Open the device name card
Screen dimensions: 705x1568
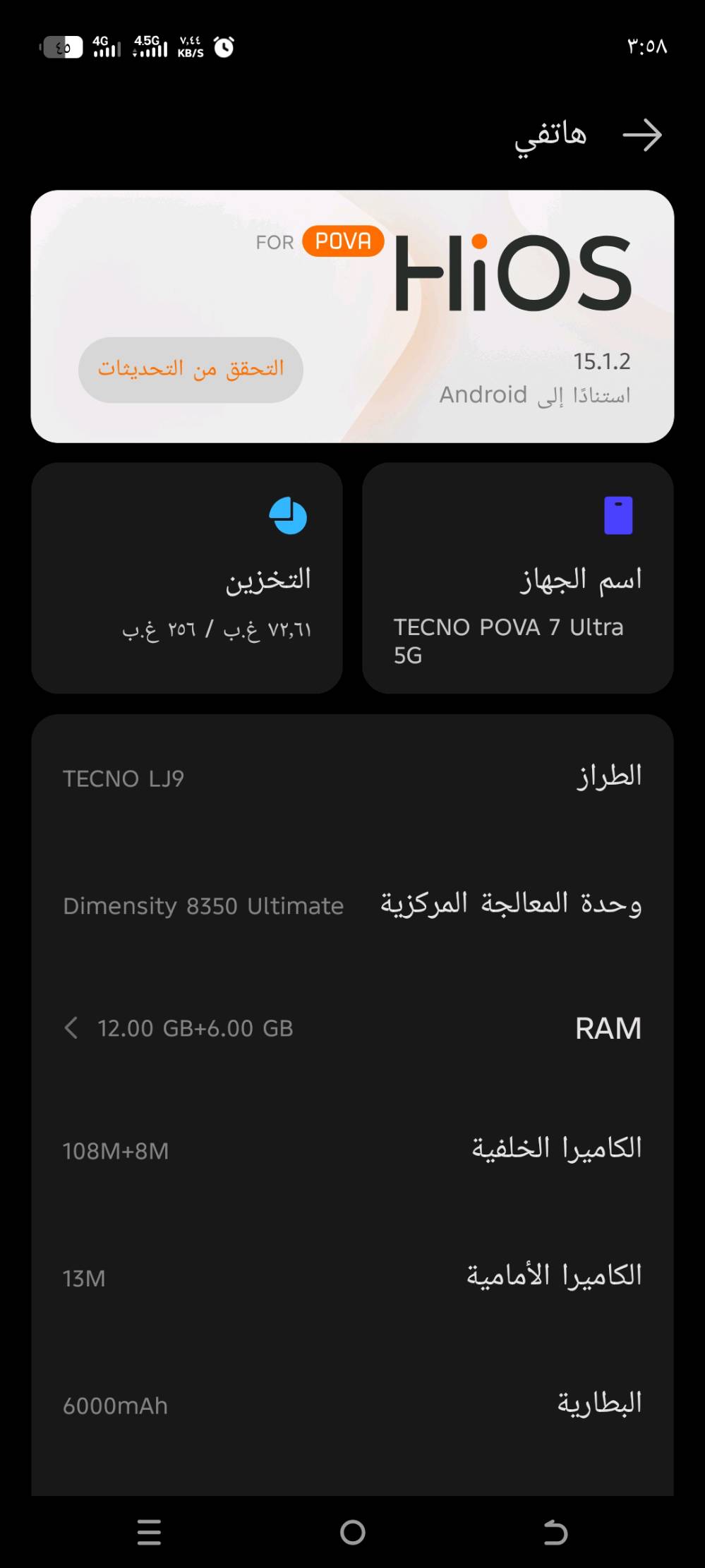(x=517, y=577)
